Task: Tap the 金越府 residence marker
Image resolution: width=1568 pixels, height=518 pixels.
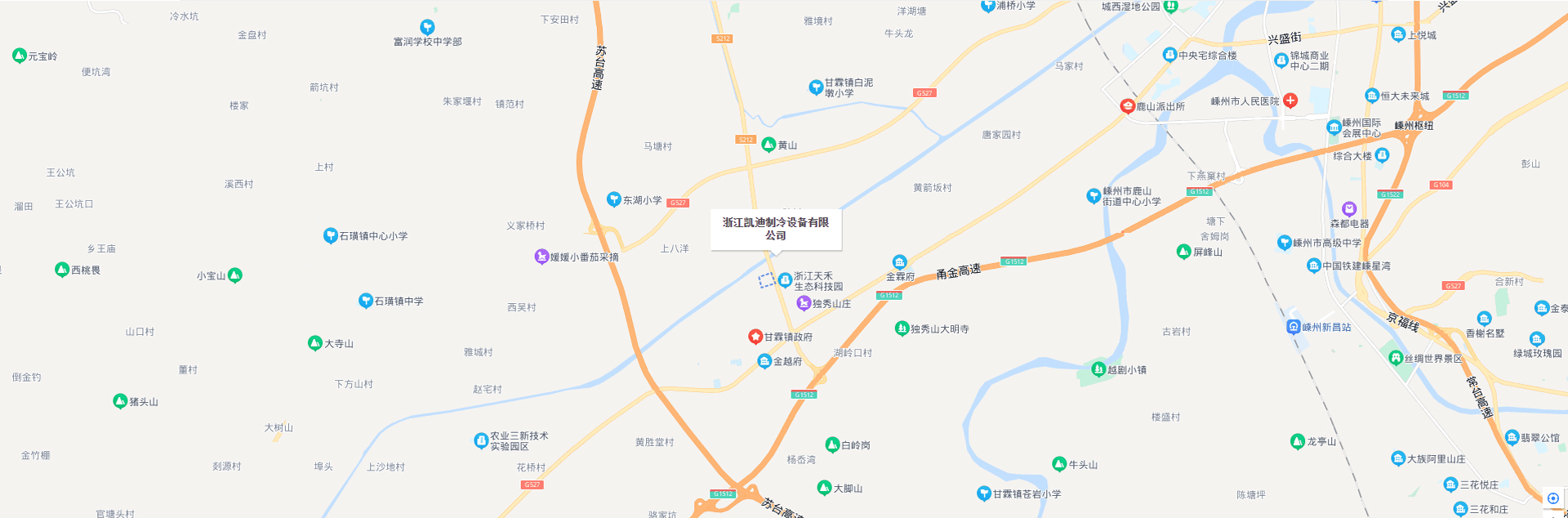Action: (764, 361)
